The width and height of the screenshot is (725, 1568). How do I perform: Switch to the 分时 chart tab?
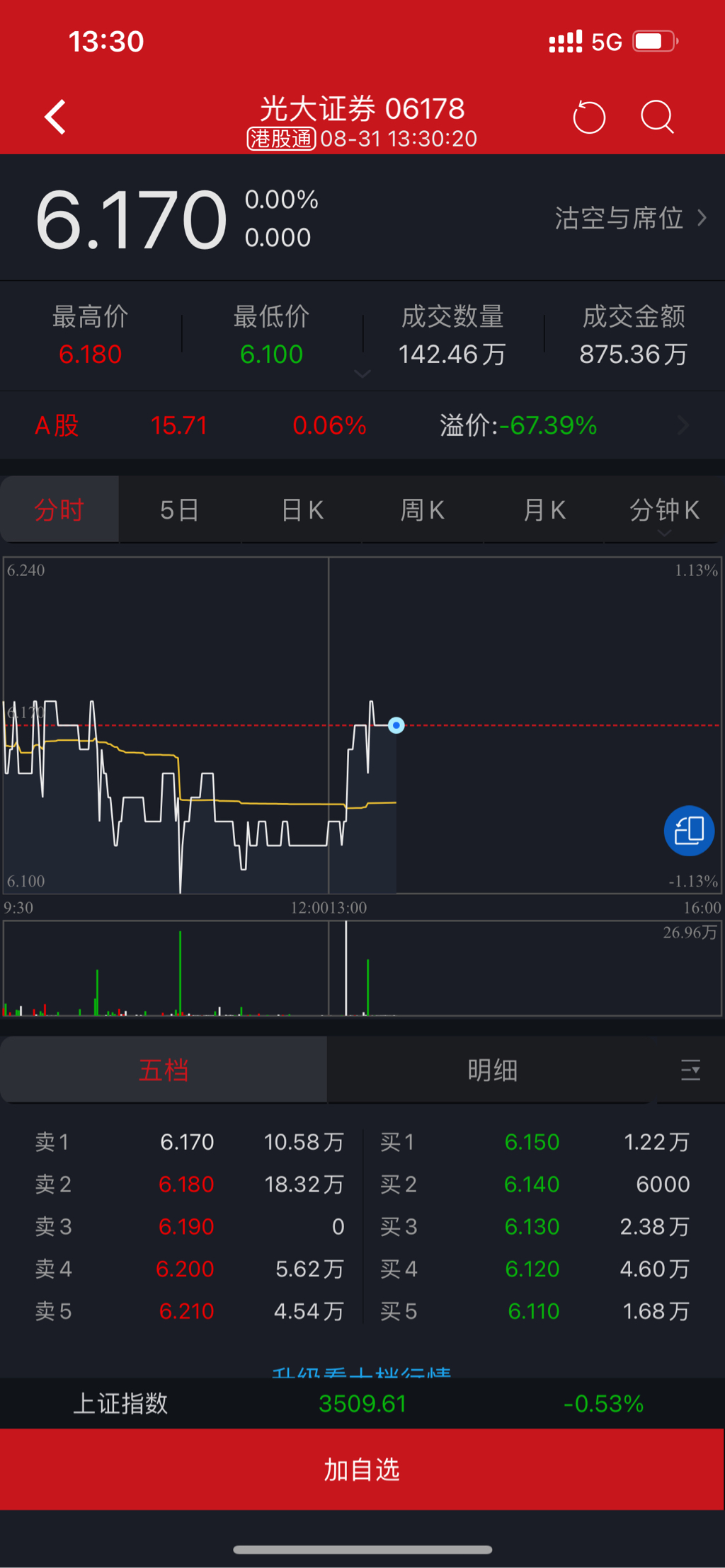point(59,509)
